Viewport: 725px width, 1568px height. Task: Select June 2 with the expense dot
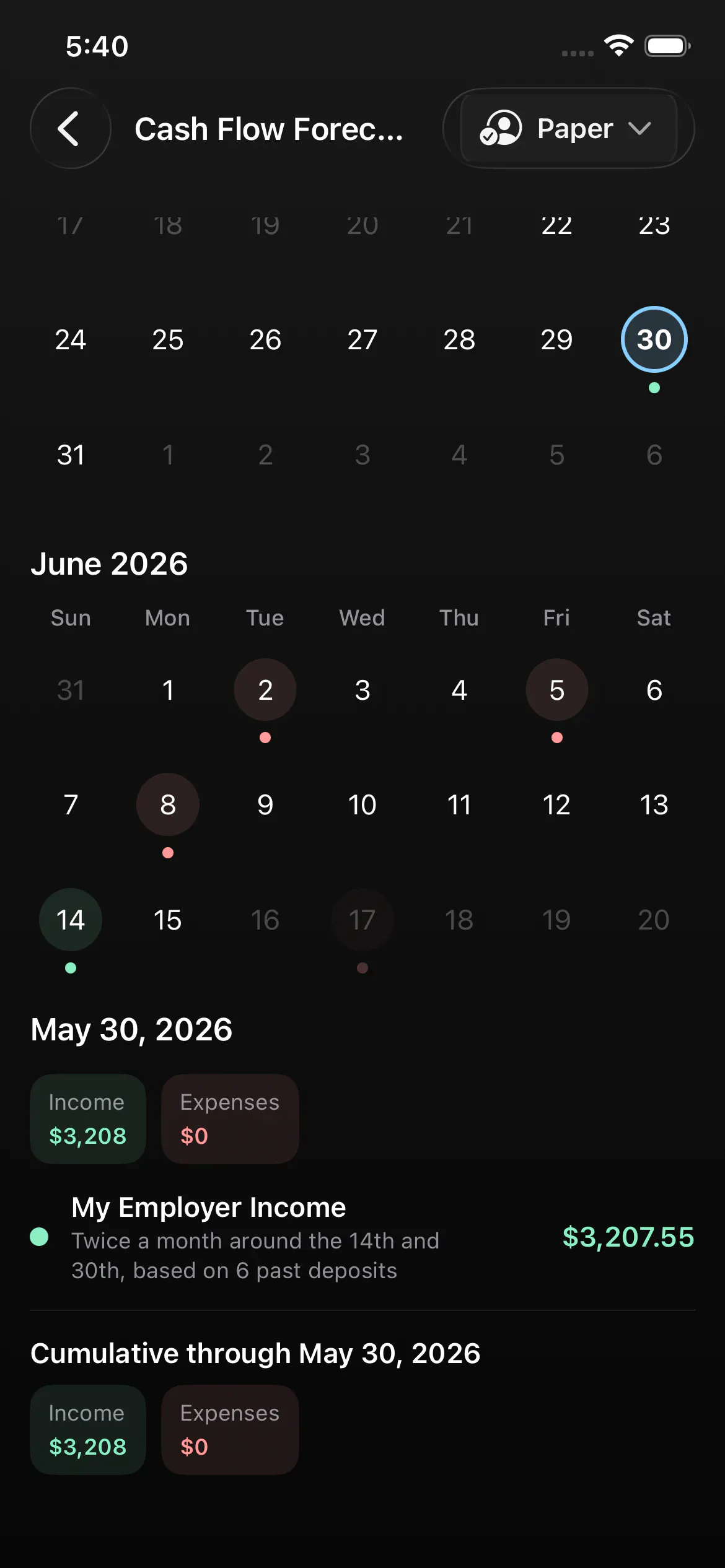[265, 690]
